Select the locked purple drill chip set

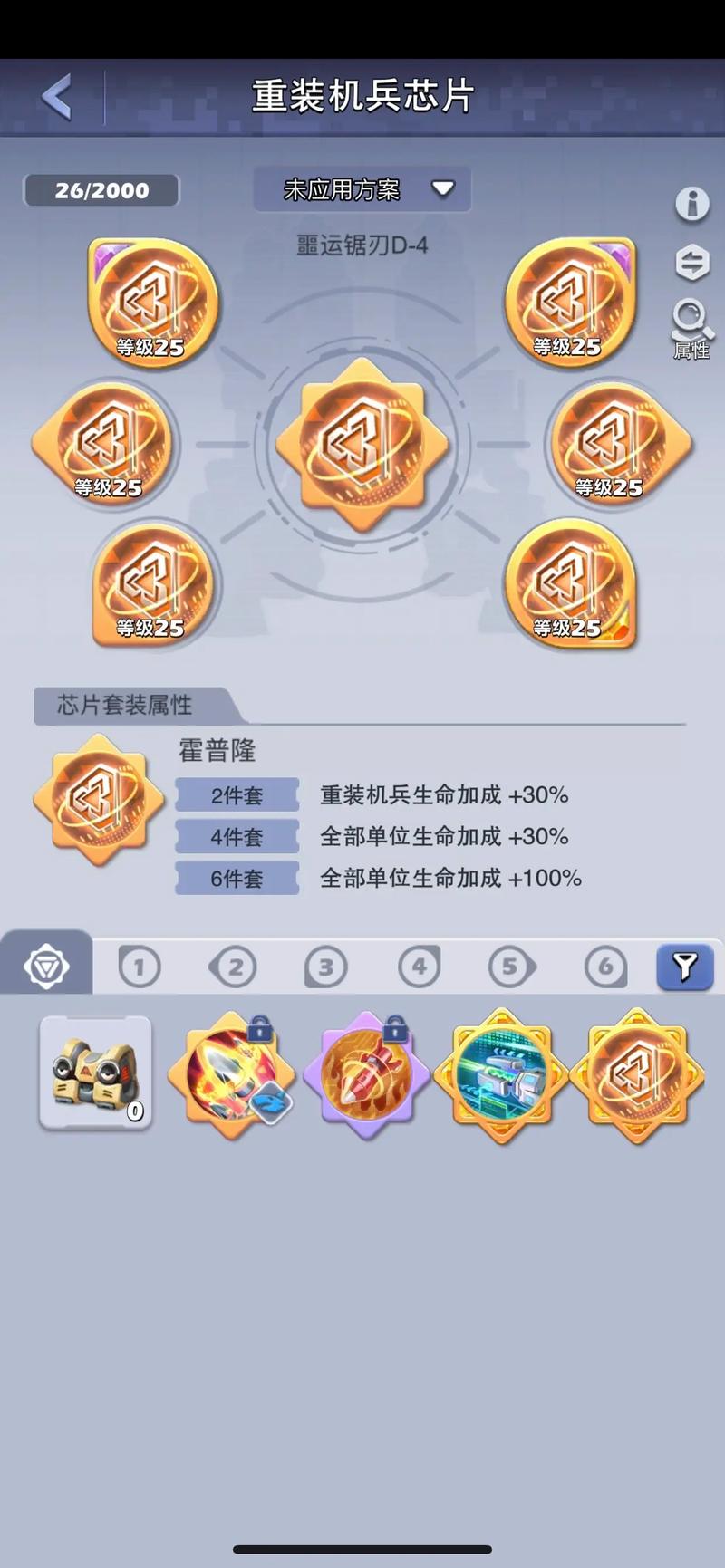coord(366,1076)
